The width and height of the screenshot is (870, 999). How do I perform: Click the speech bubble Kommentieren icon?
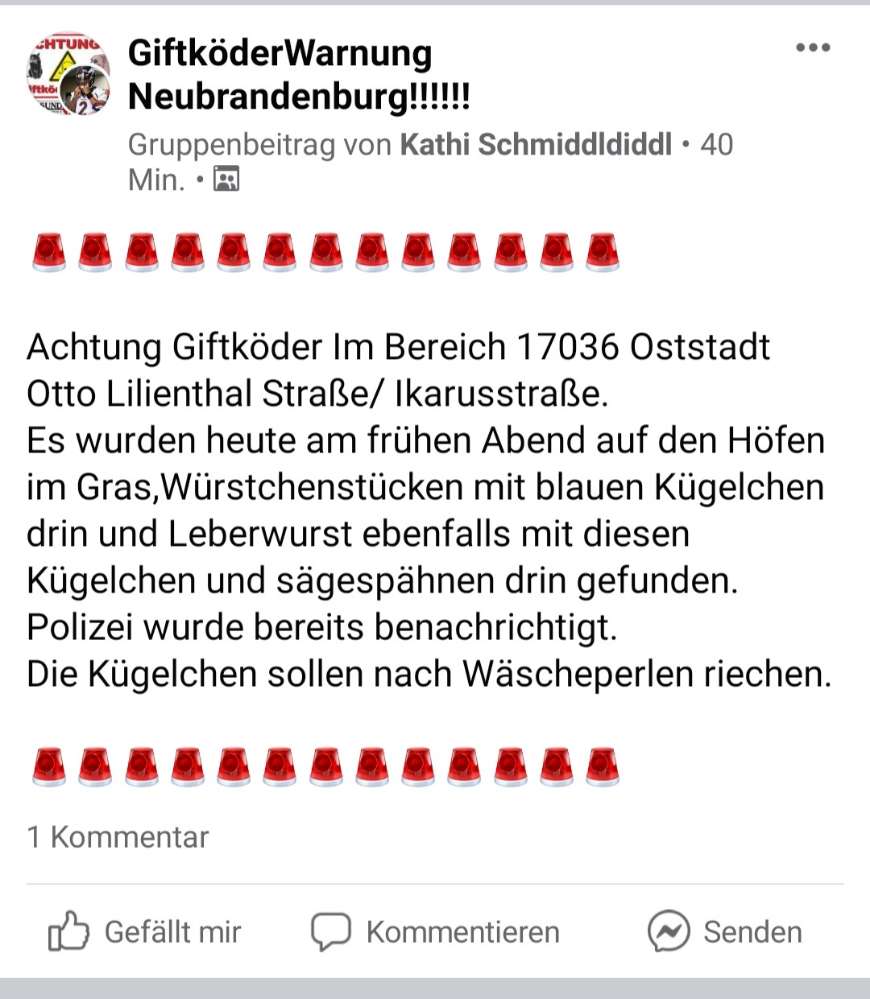[332, 931]
